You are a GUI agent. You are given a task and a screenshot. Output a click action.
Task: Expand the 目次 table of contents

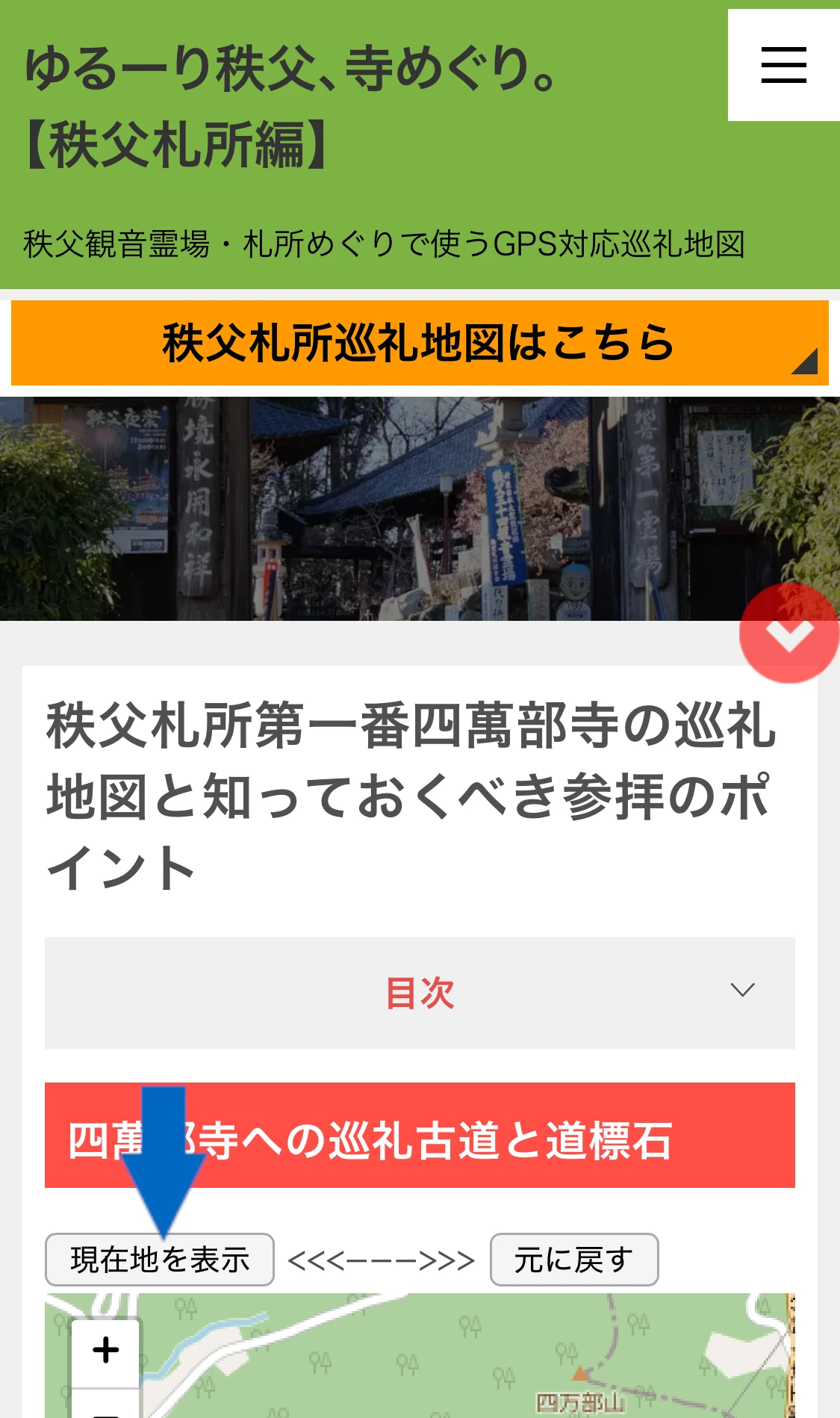coord(420,994)
